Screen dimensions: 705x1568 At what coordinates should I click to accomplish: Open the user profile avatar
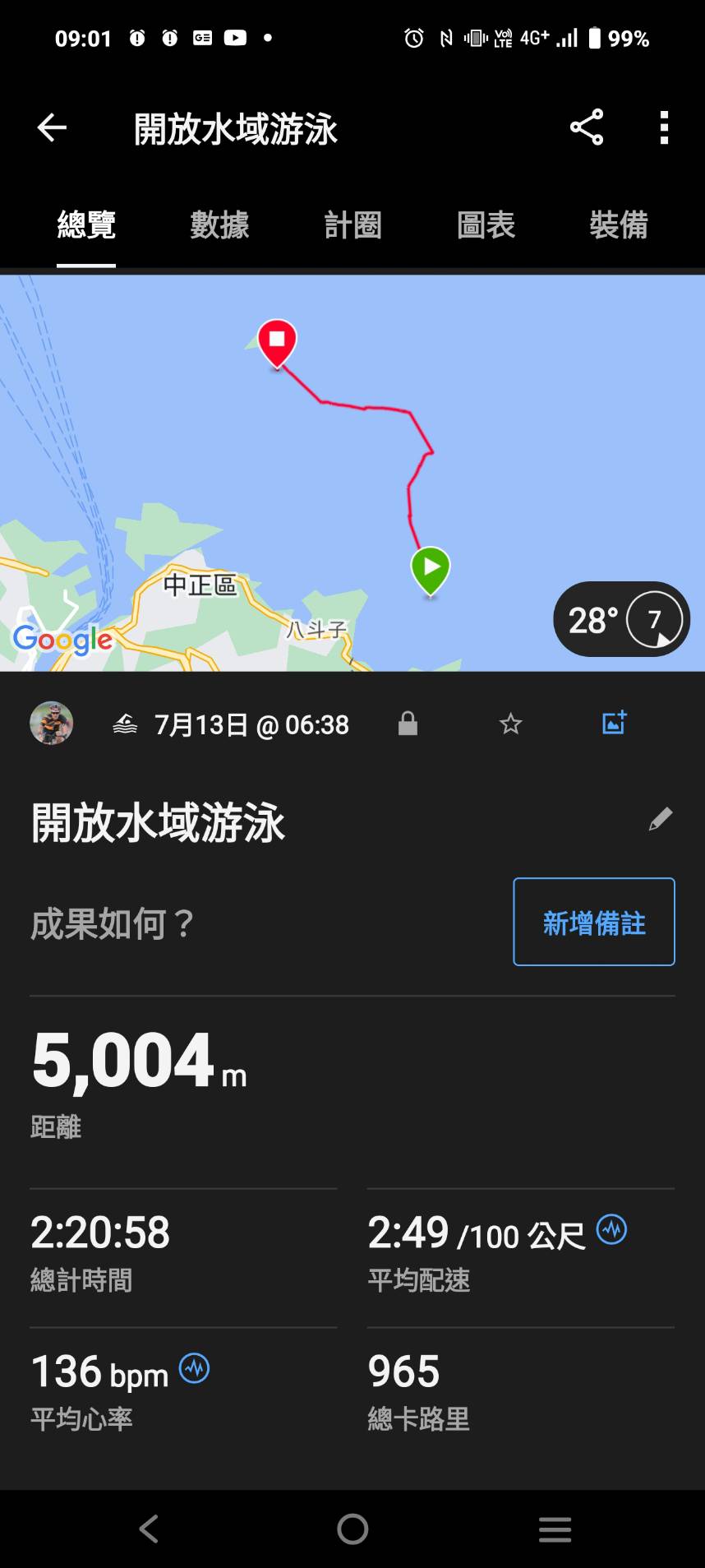click(x=52, y=724)
